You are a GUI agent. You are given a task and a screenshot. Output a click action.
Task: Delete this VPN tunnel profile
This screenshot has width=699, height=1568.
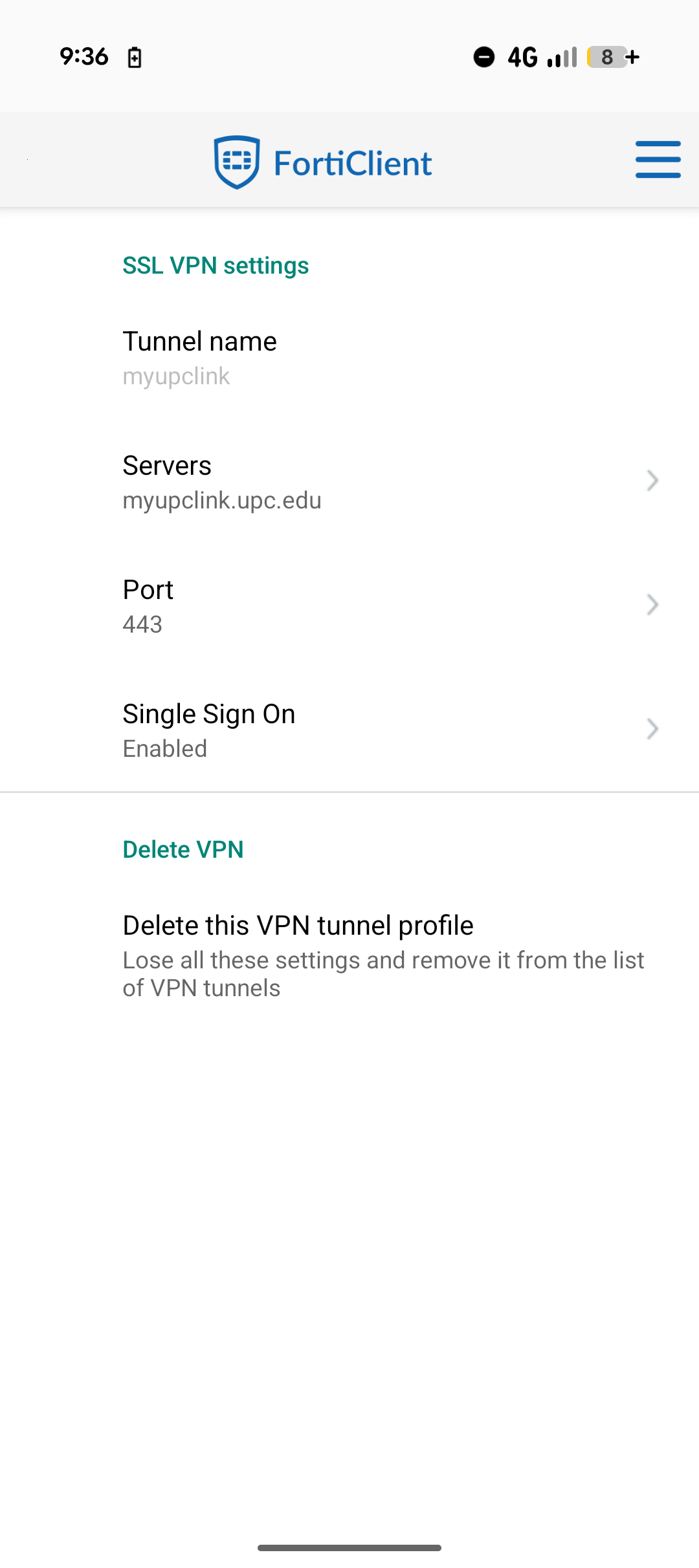pos(349,955)
